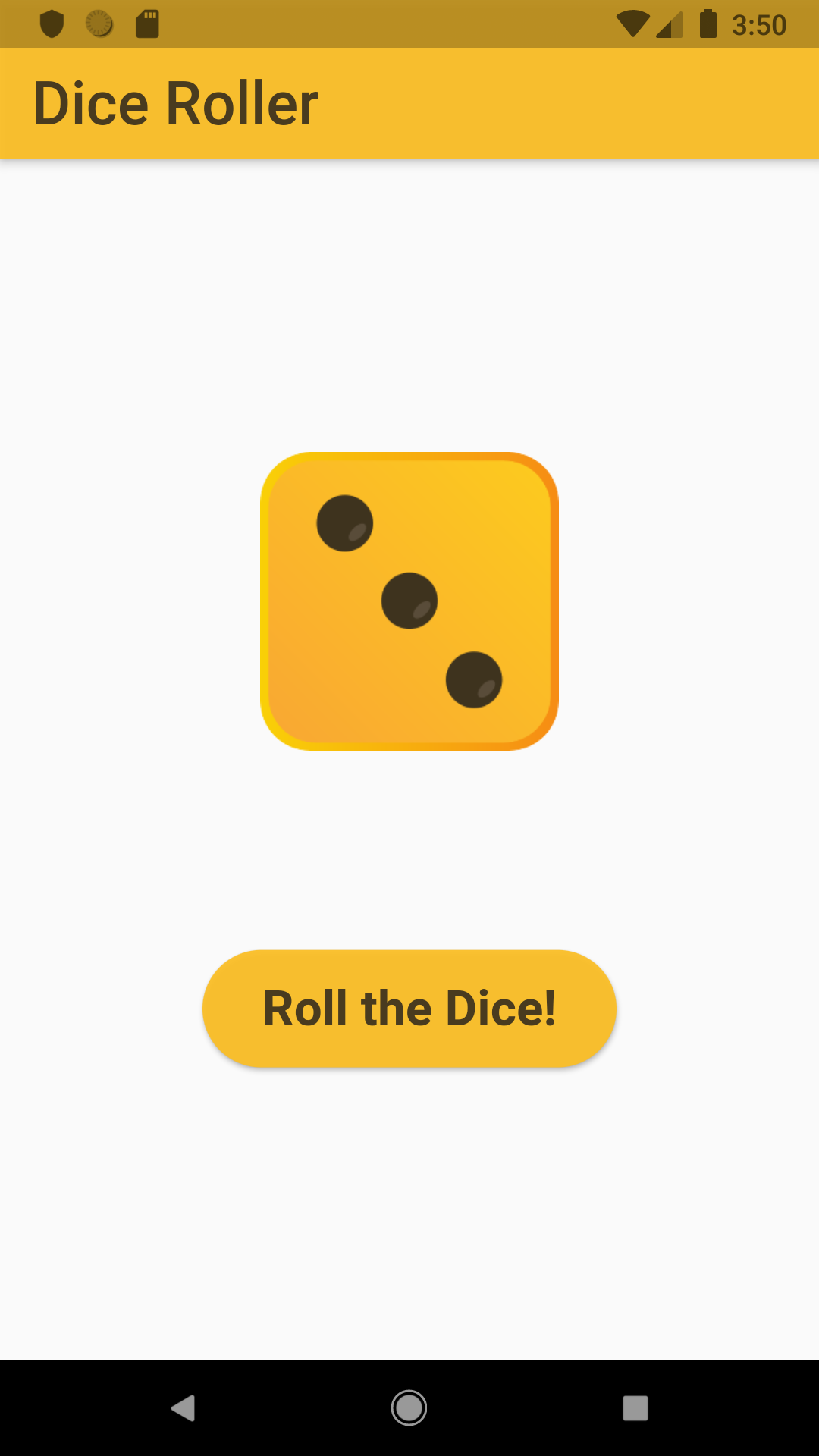Tap the top-left dot on the dice

[343, 523]
